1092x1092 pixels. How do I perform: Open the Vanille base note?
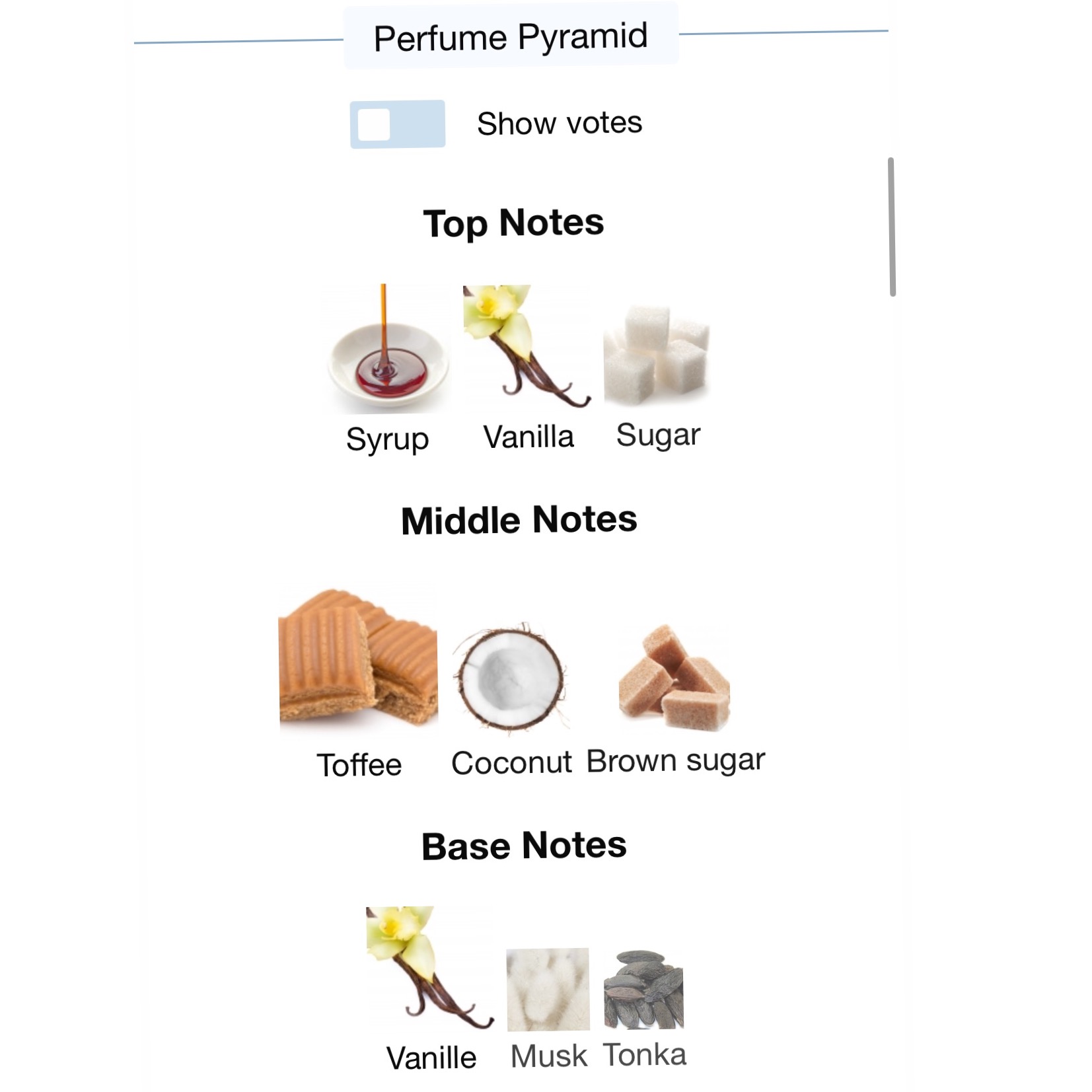coord(429,968)
